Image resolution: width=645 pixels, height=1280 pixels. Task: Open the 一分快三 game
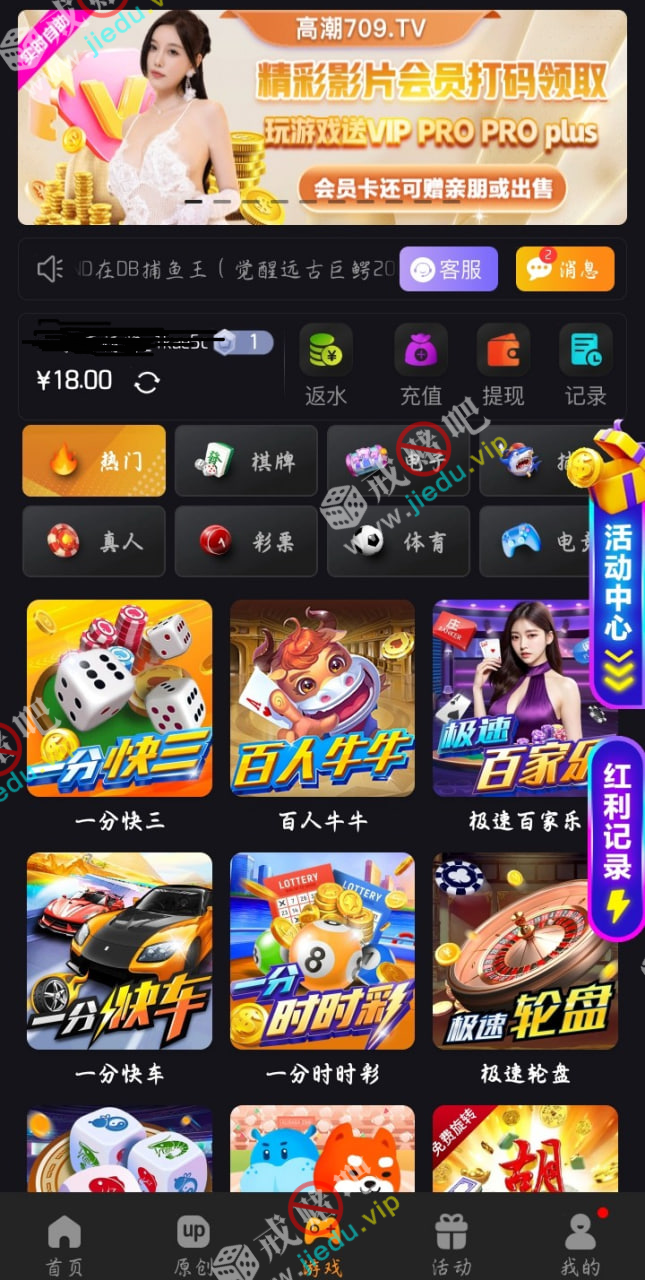point(119,698)
